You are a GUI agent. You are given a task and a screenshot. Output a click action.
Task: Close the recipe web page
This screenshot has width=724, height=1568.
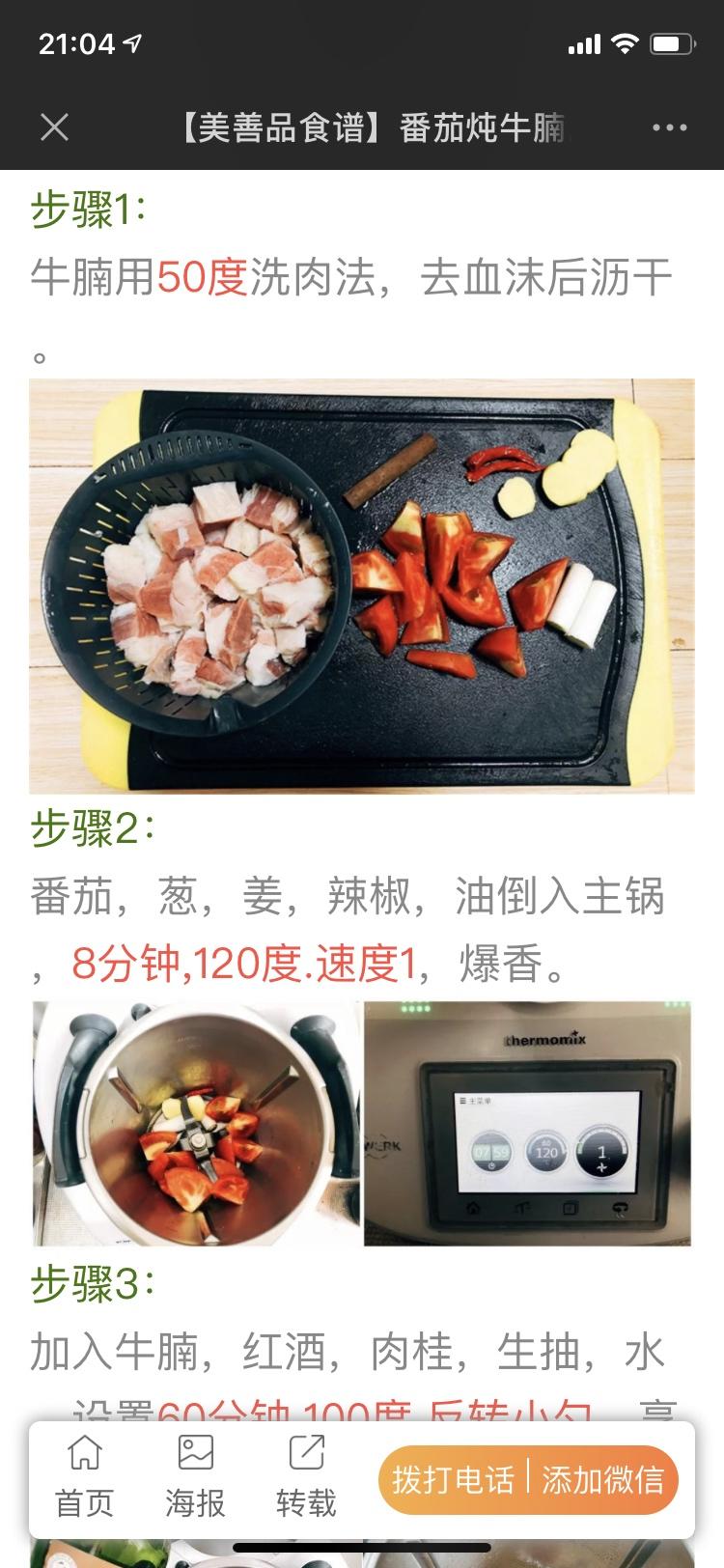tap(55, 127)
